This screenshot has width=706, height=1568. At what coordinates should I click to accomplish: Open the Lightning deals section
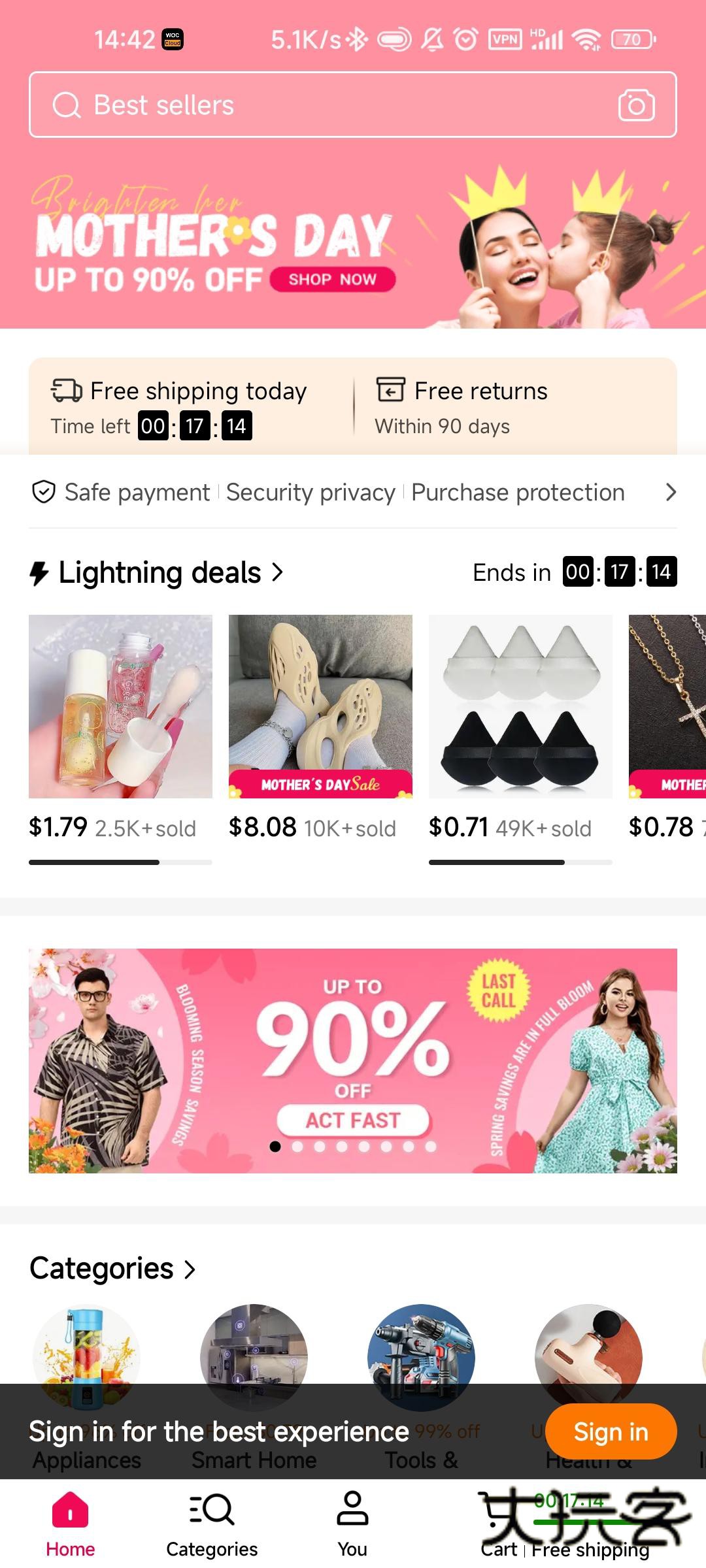[160, 572]
